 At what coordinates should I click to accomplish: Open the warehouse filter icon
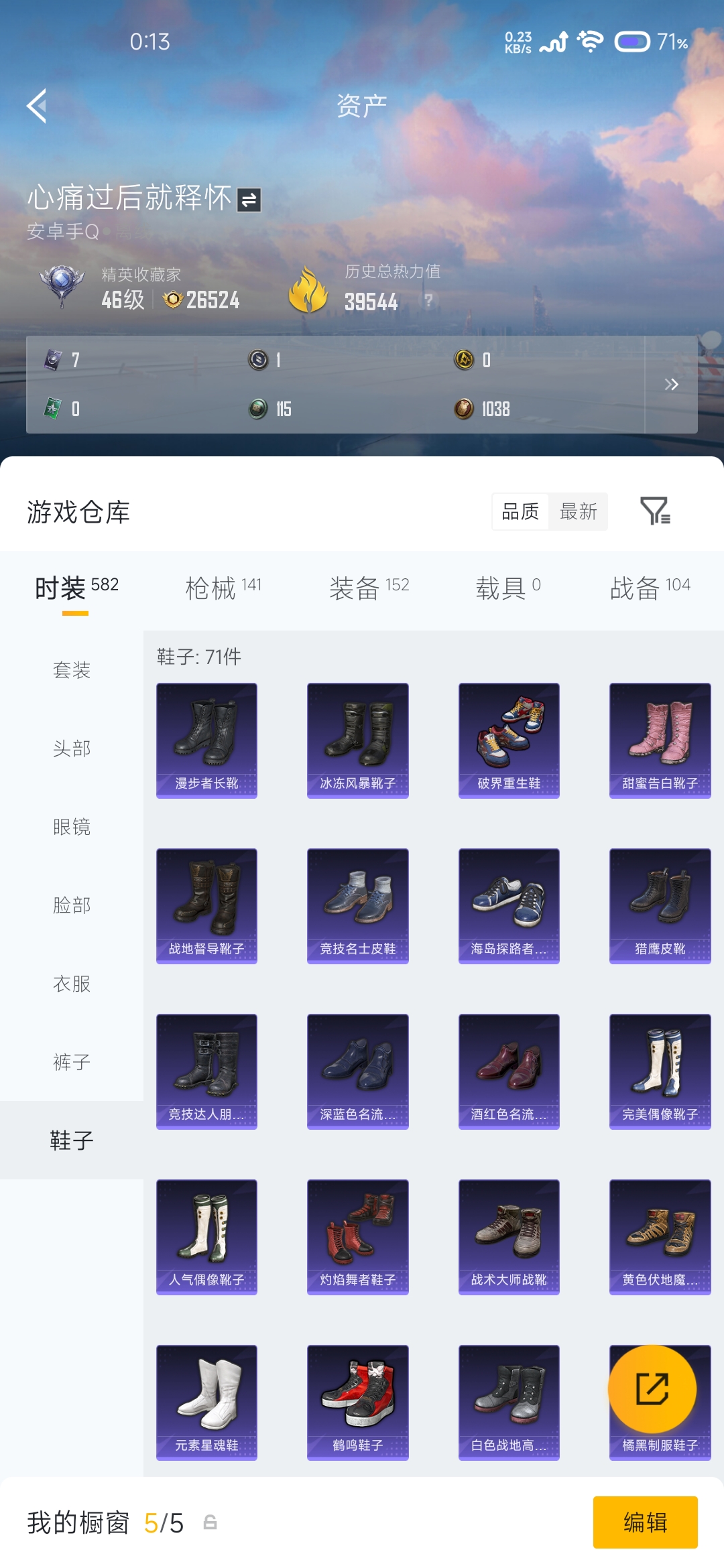coord(655,511)
